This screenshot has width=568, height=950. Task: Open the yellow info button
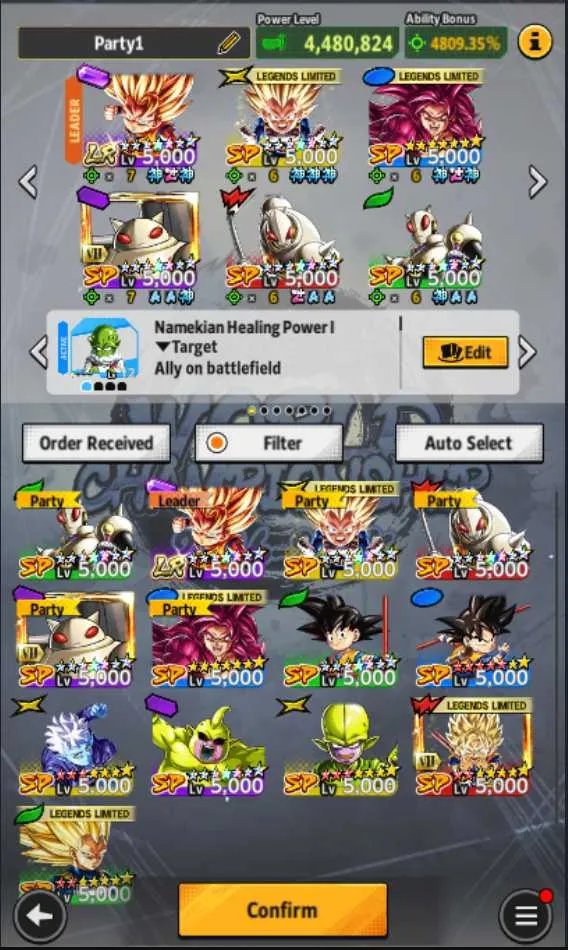pos(535,42)
